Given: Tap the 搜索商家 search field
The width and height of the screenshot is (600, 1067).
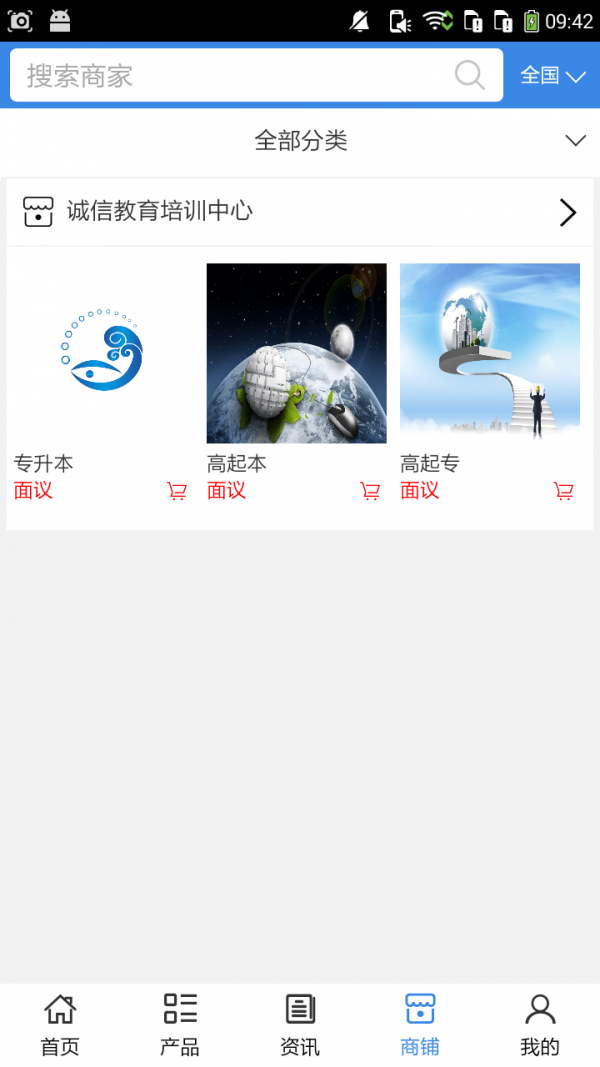Looking at the screenshot, I should [x=230, y=76].
